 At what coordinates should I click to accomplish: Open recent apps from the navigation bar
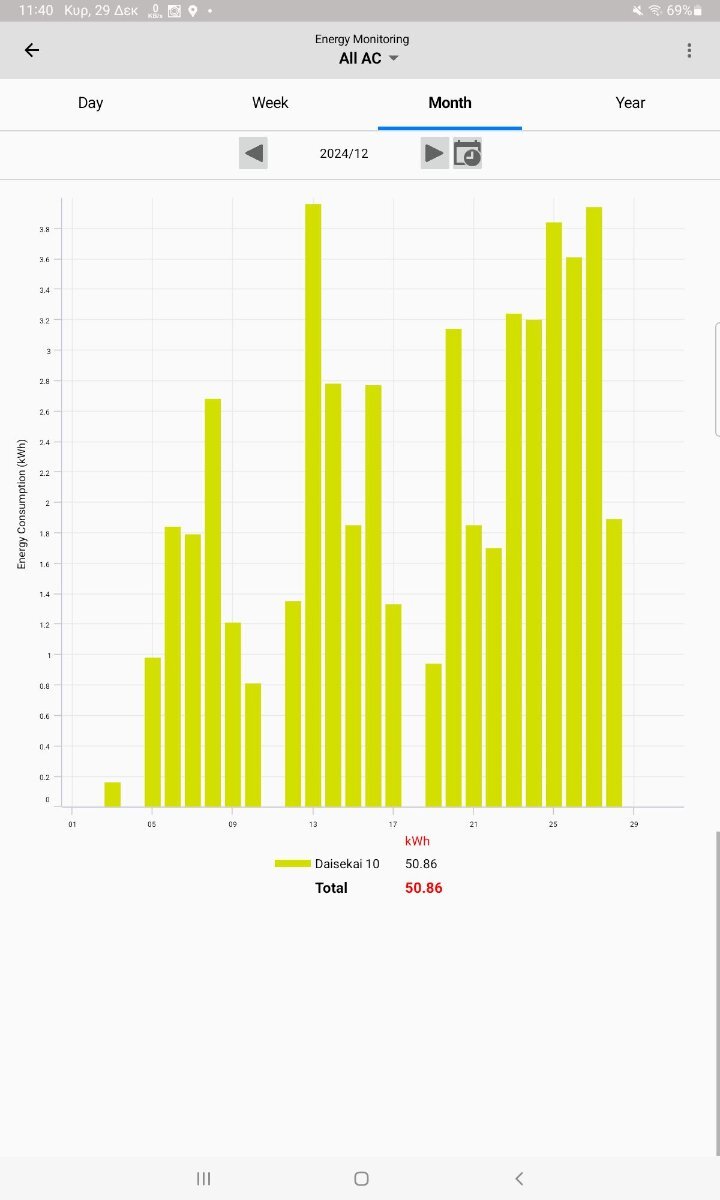[204, 1179]
